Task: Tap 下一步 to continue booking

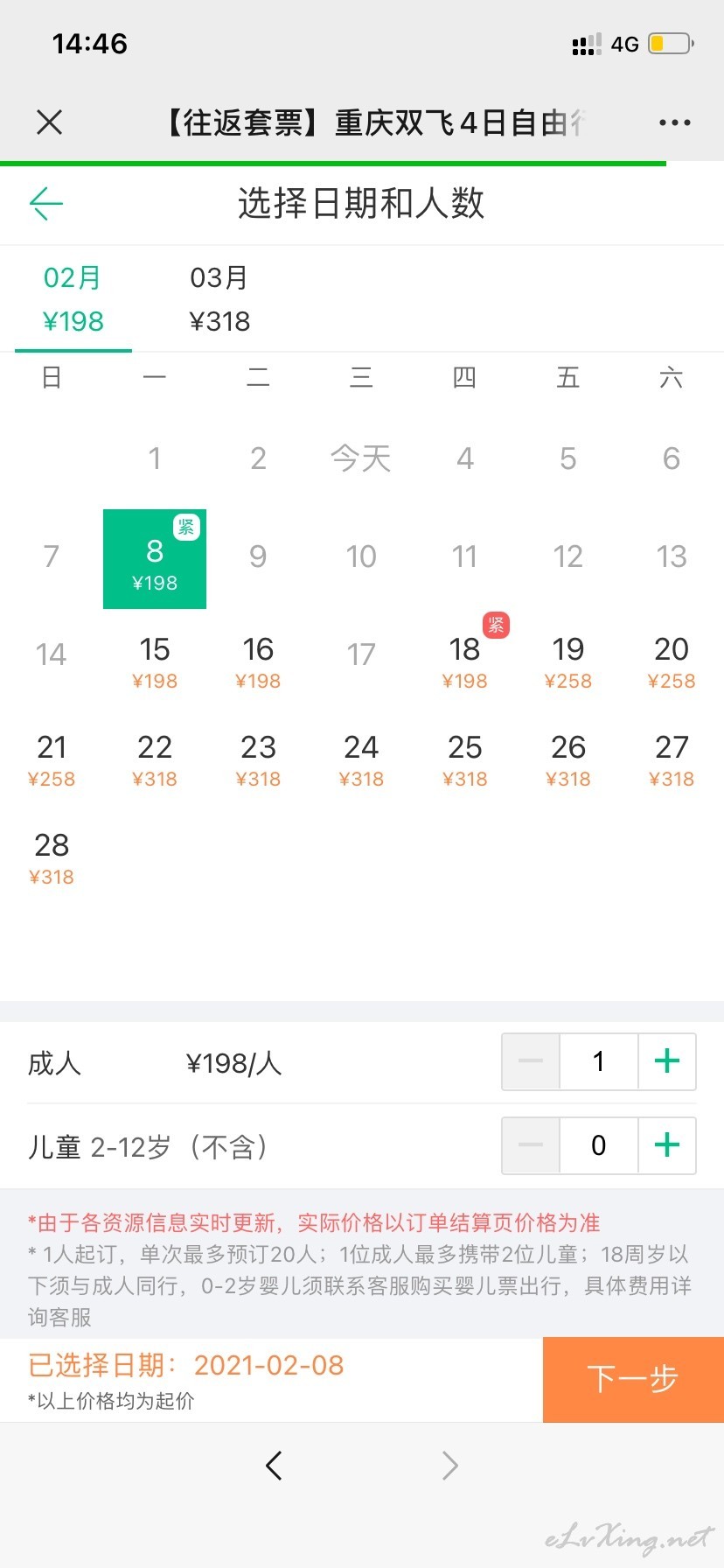Action: click(x=633, y=1379)
